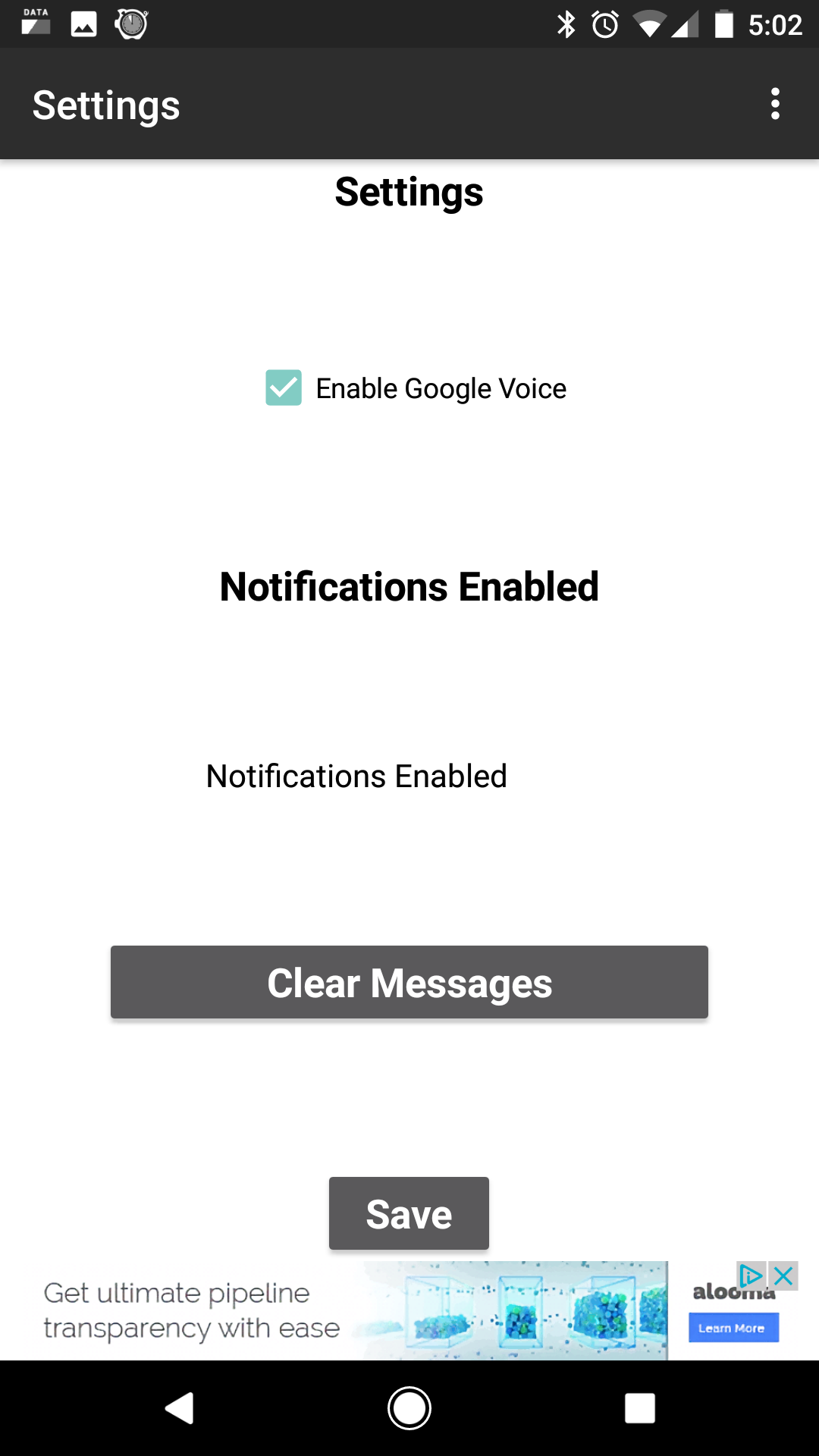Tap the Notifications Enabled heading

click(409, 585)
